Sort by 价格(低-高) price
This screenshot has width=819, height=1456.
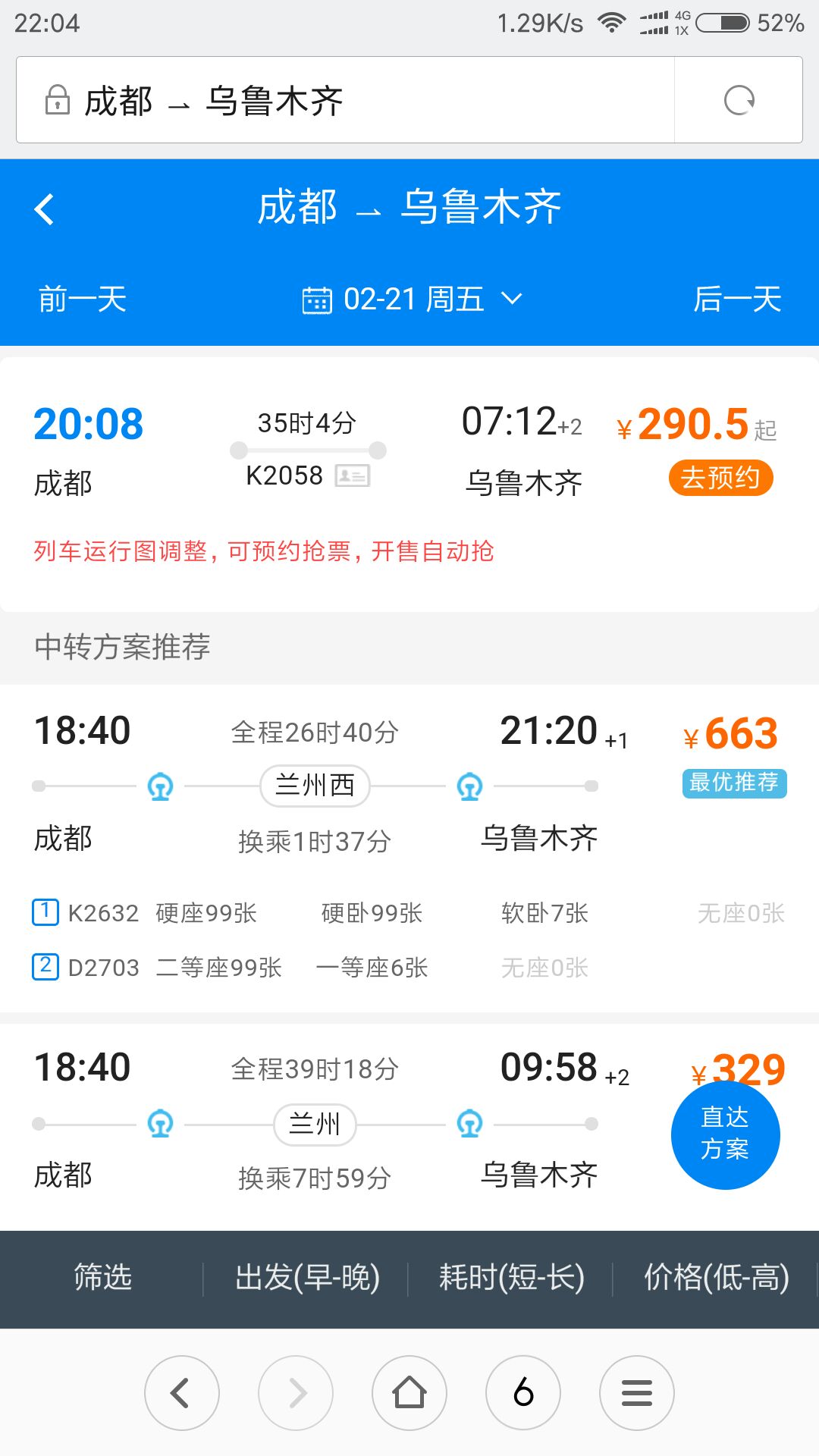pos(717,1278)
